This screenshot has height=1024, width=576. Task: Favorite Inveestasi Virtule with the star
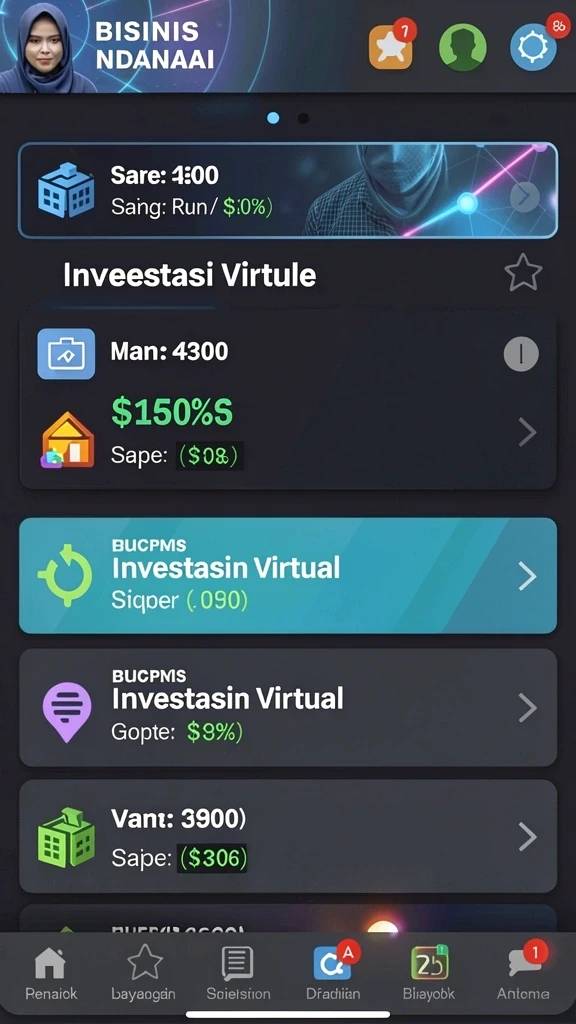(523, 272)
